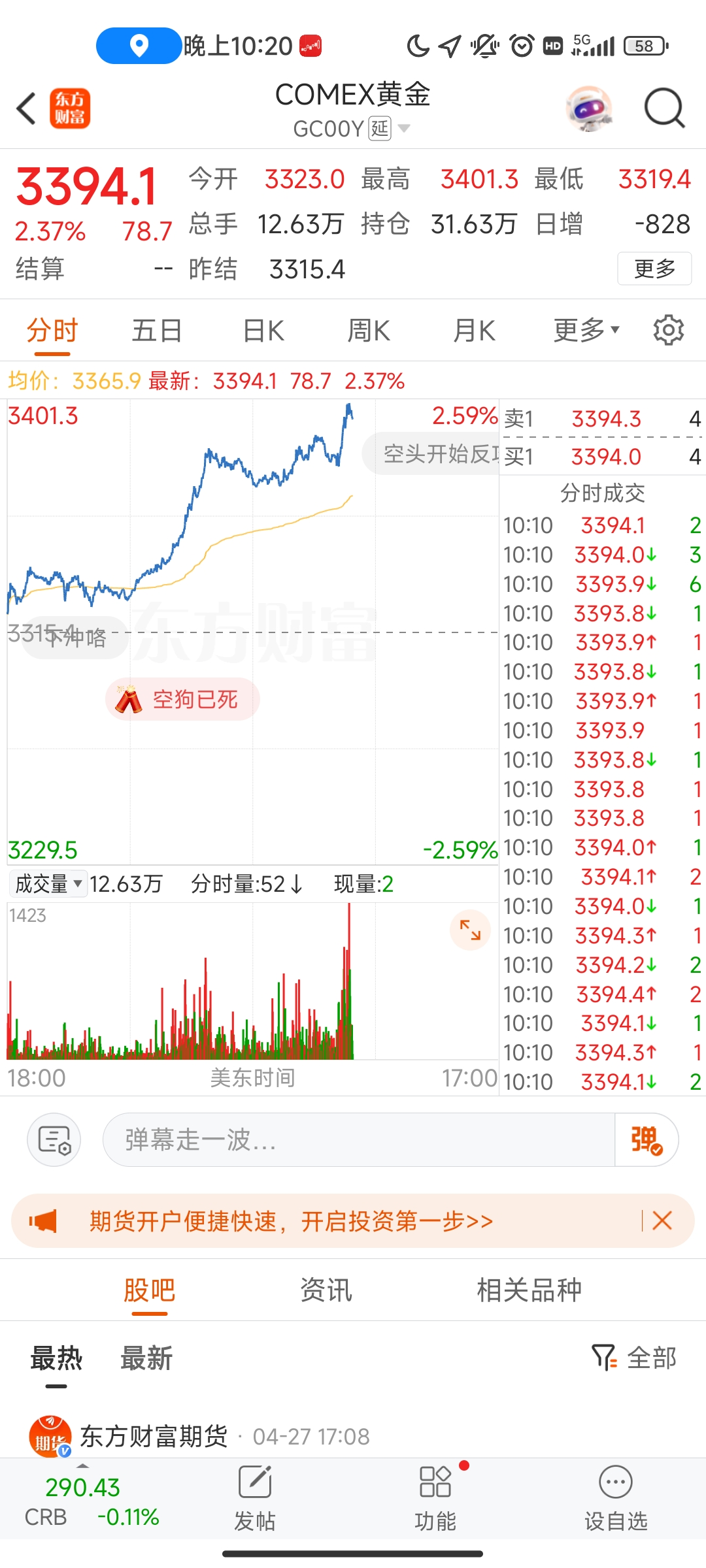Viewport: 706px width, 1568px height.
Task: Tap 发帖 to write a post
Action: tap(255, 1498)
